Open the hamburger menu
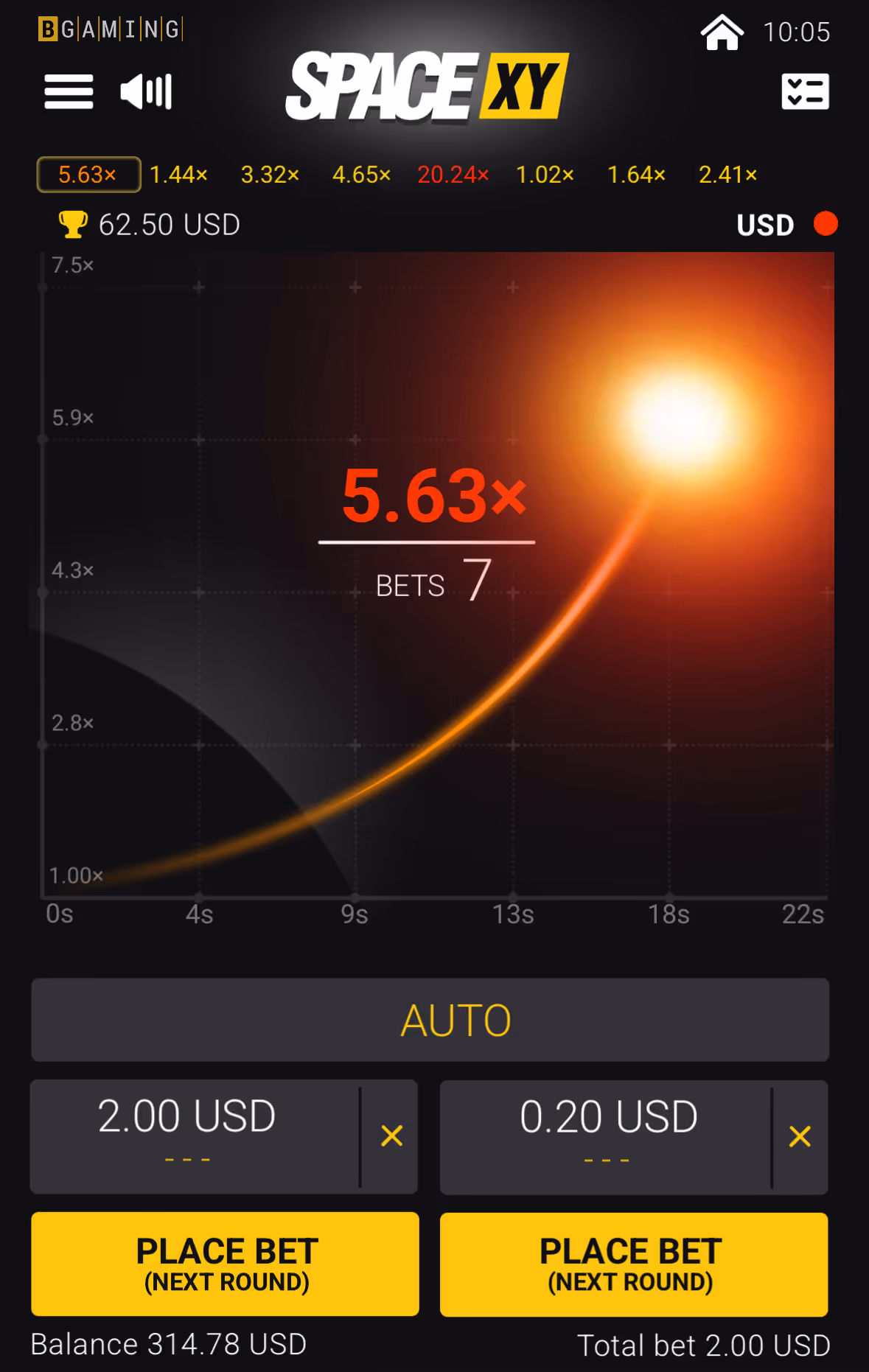The width and height of the screenshot is (869, 1372). (69, 91)
